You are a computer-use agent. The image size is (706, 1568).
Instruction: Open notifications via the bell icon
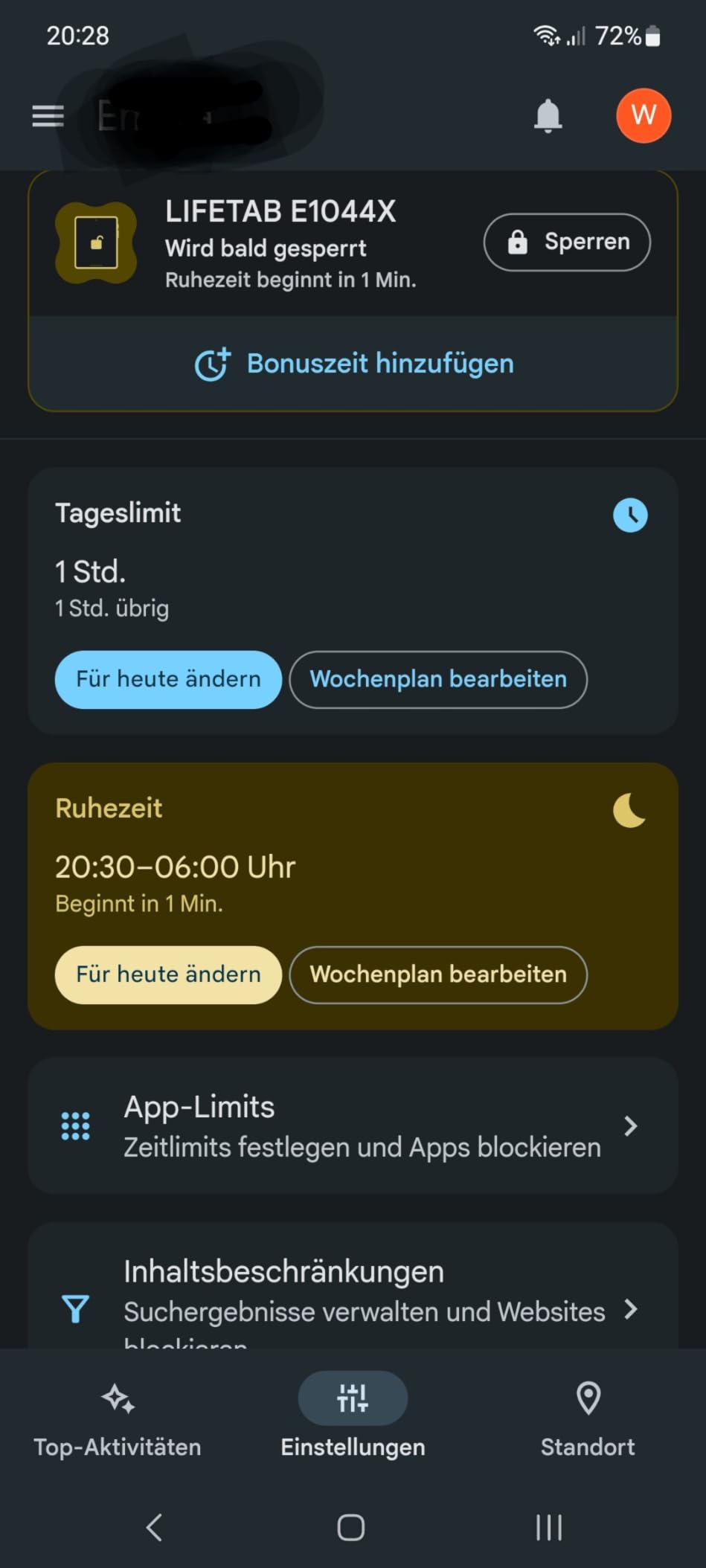548,118
